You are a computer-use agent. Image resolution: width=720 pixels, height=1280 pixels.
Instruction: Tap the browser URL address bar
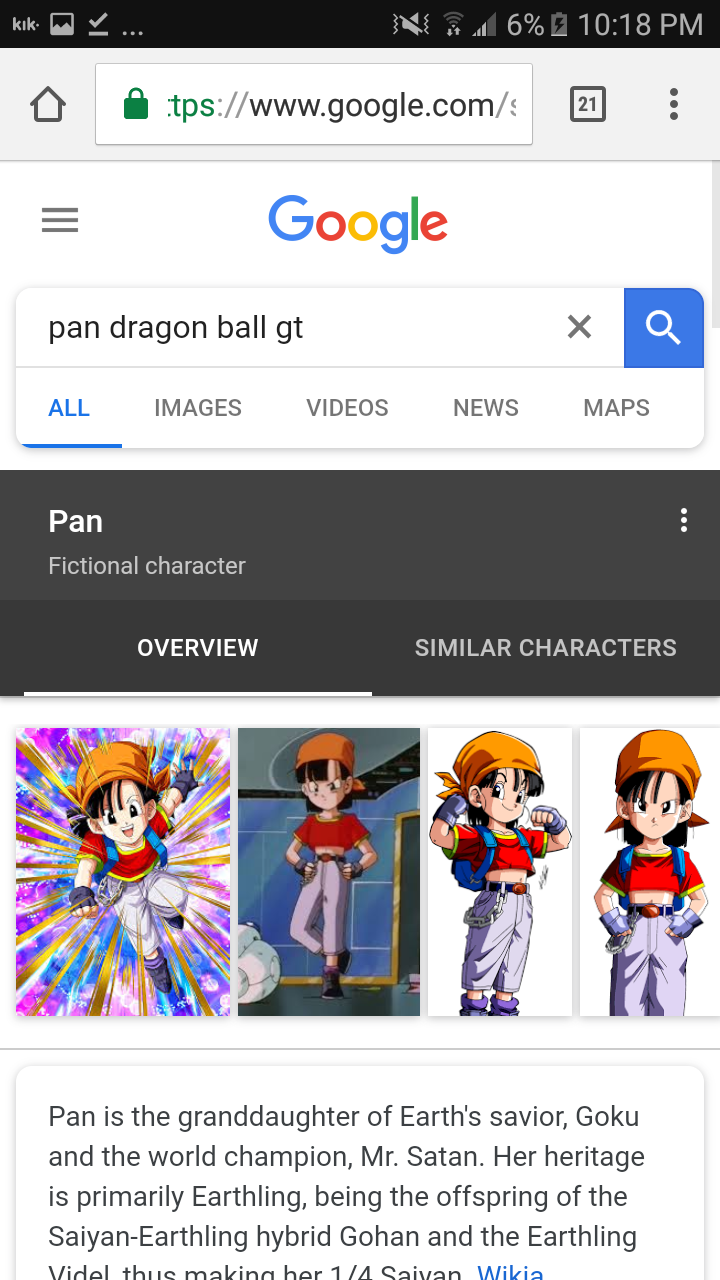314,104
